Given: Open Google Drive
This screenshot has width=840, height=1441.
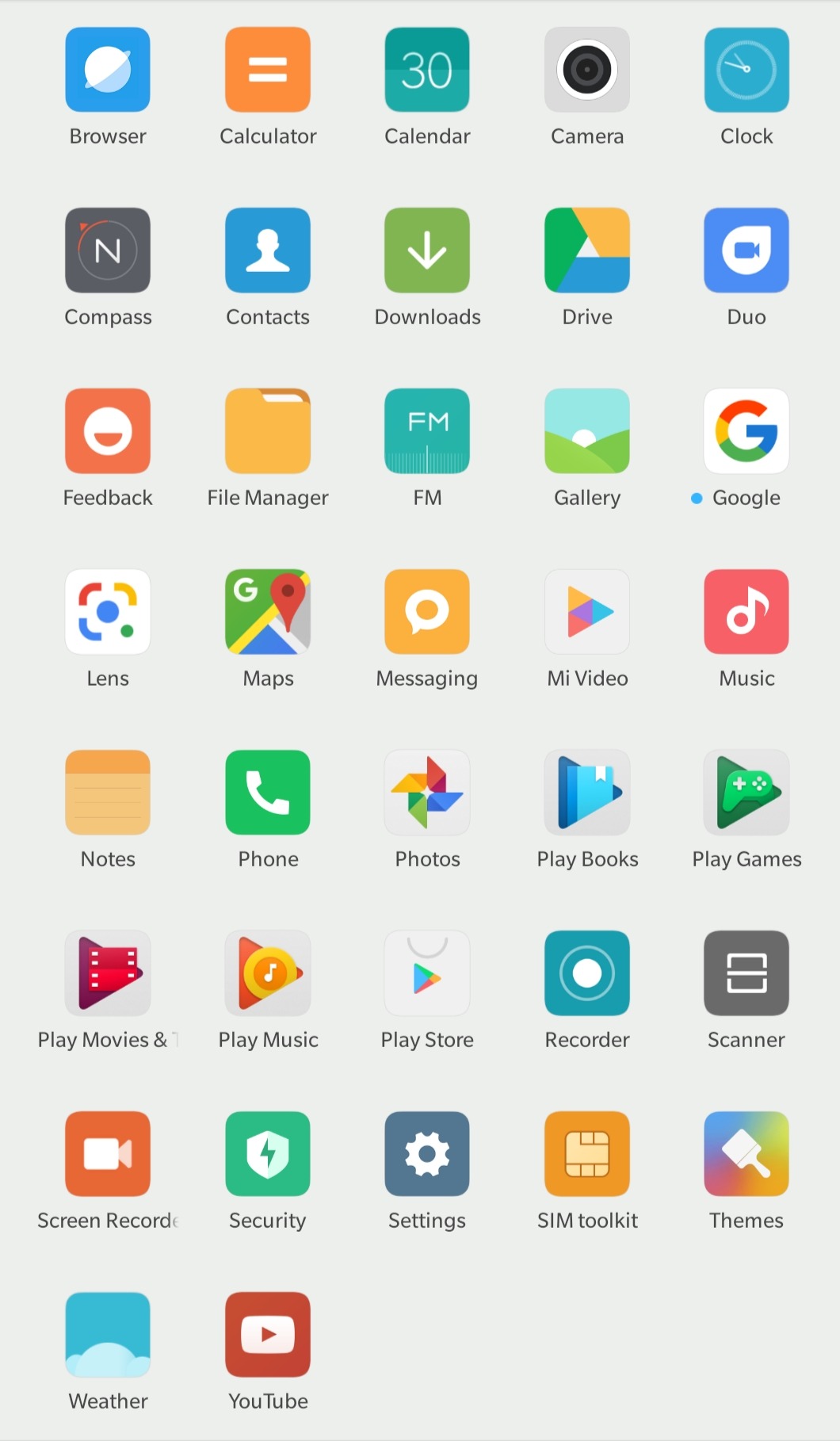Looking at the screenshot, I should click(x=587, y=250).
